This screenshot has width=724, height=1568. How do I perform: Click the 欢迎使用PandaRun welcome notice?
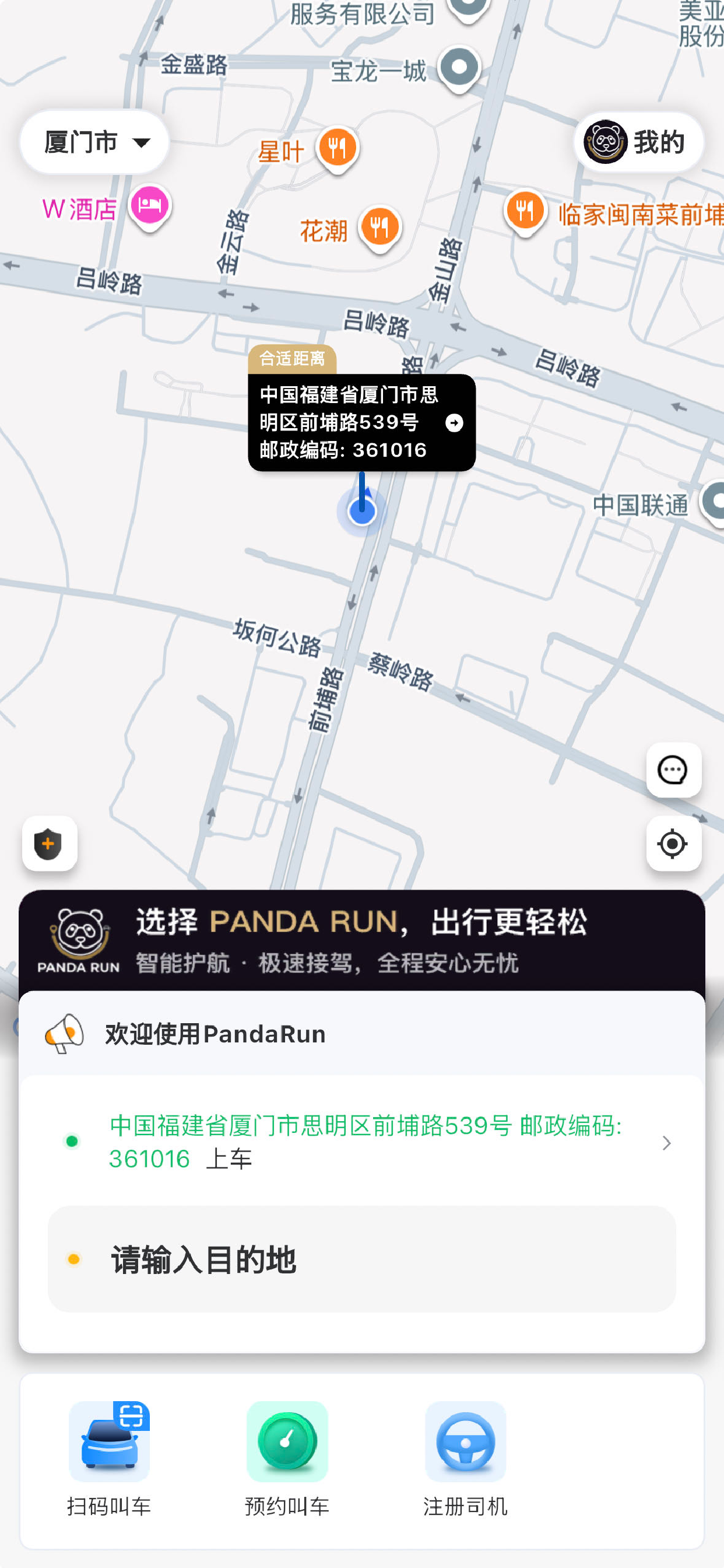click(x=214, y=1034)
